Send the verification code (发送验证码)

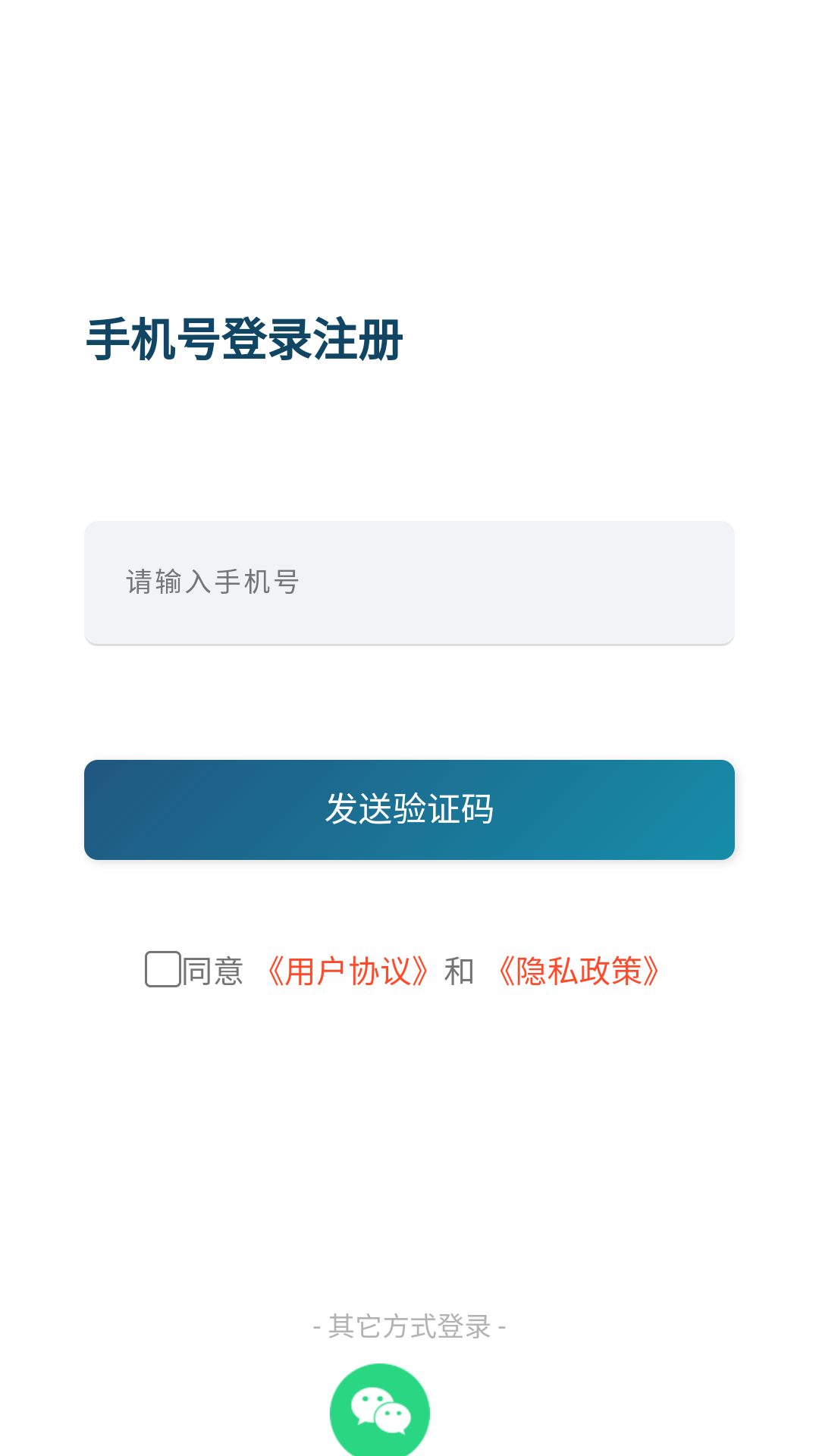tap(409, 809)
